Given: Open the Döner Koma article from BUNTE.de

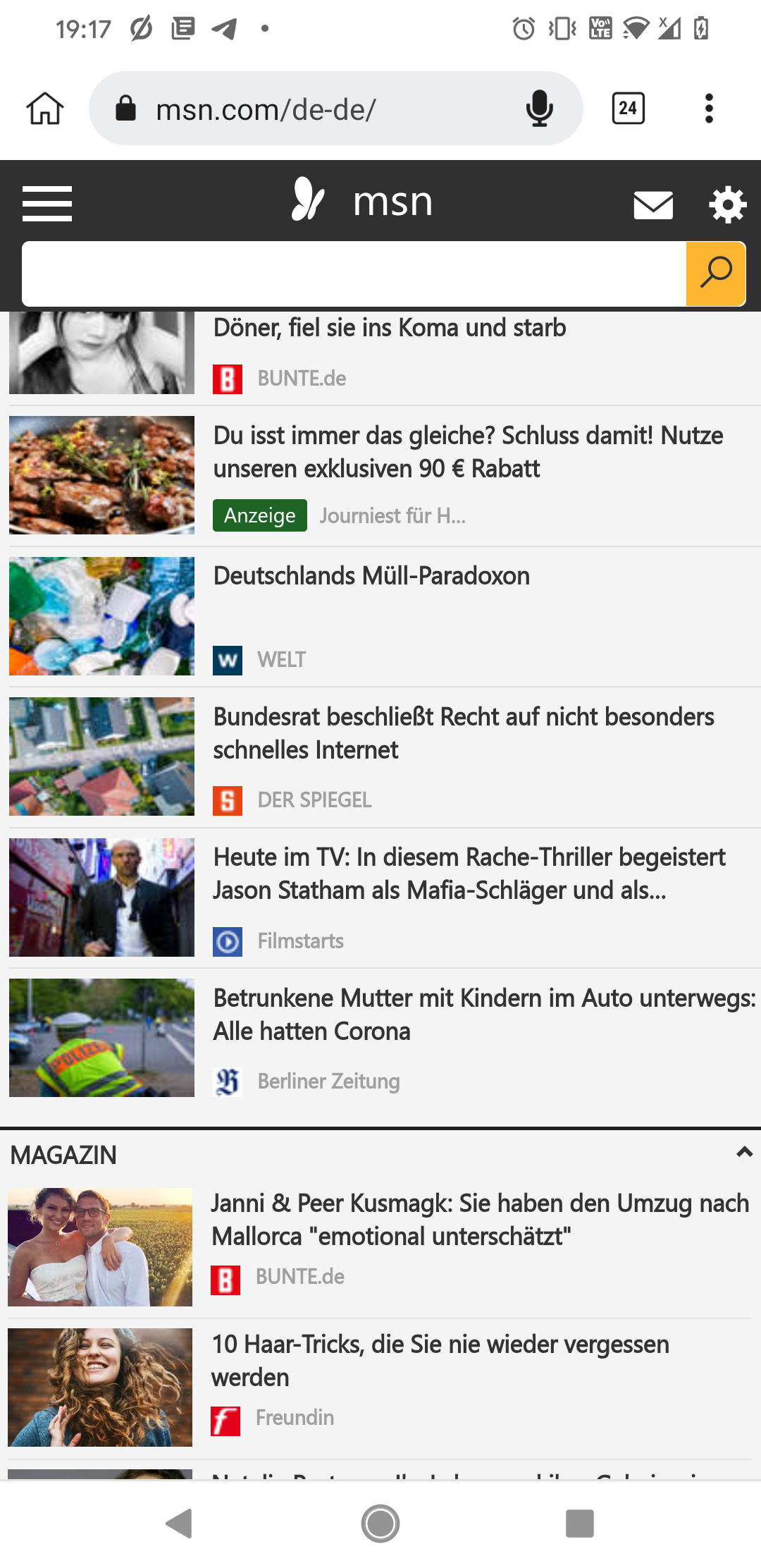Looking at the screenshot, I should click(389, 329).
